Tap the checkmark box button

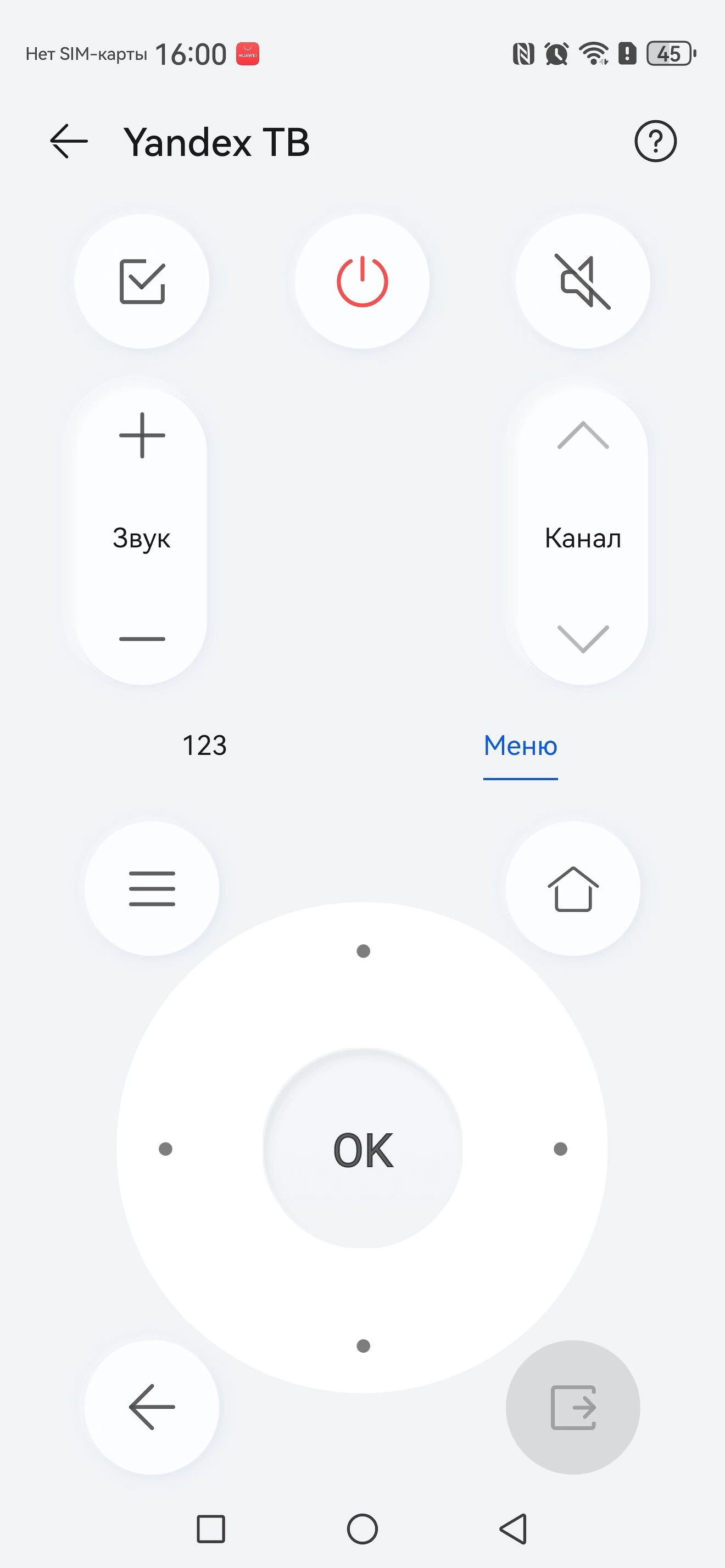[x=142, y=281]
